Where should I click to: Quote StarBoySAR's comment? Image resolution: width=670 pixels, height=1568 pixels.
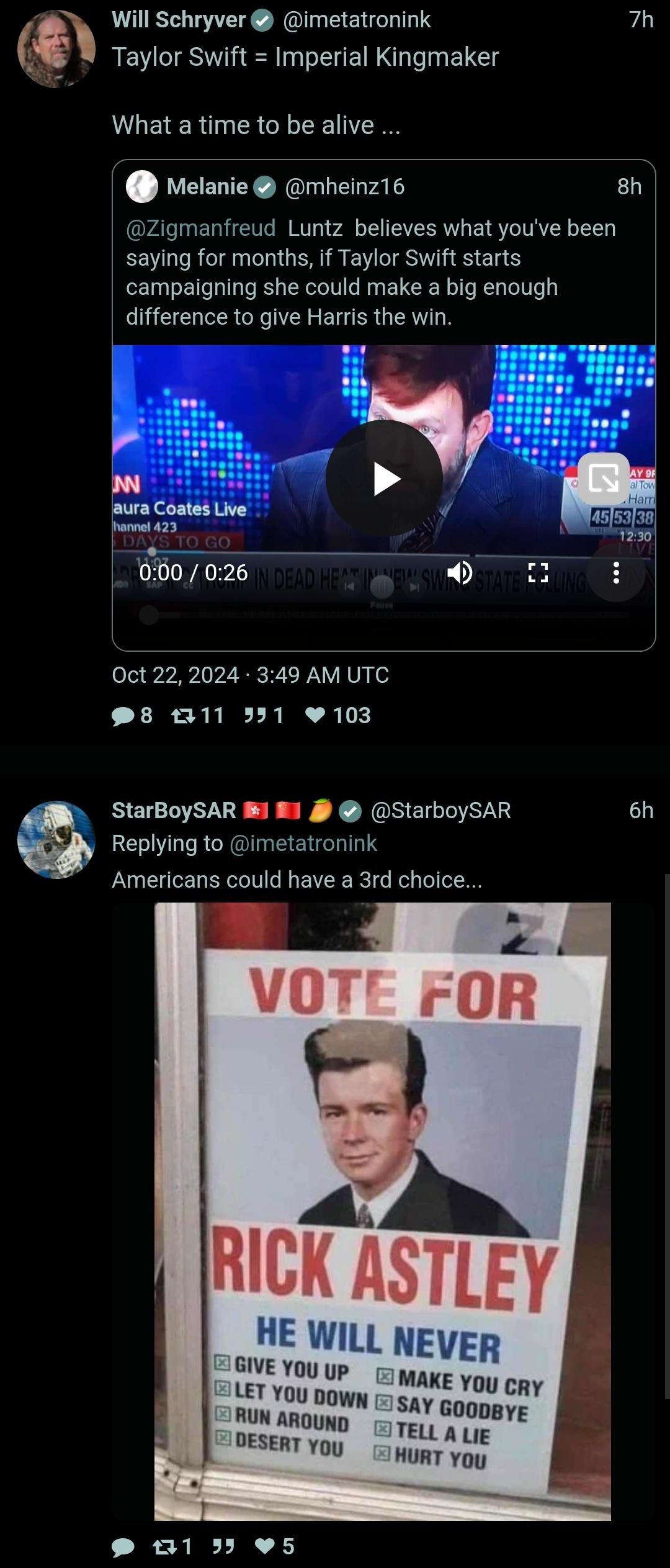click(x=223, y=1546)
